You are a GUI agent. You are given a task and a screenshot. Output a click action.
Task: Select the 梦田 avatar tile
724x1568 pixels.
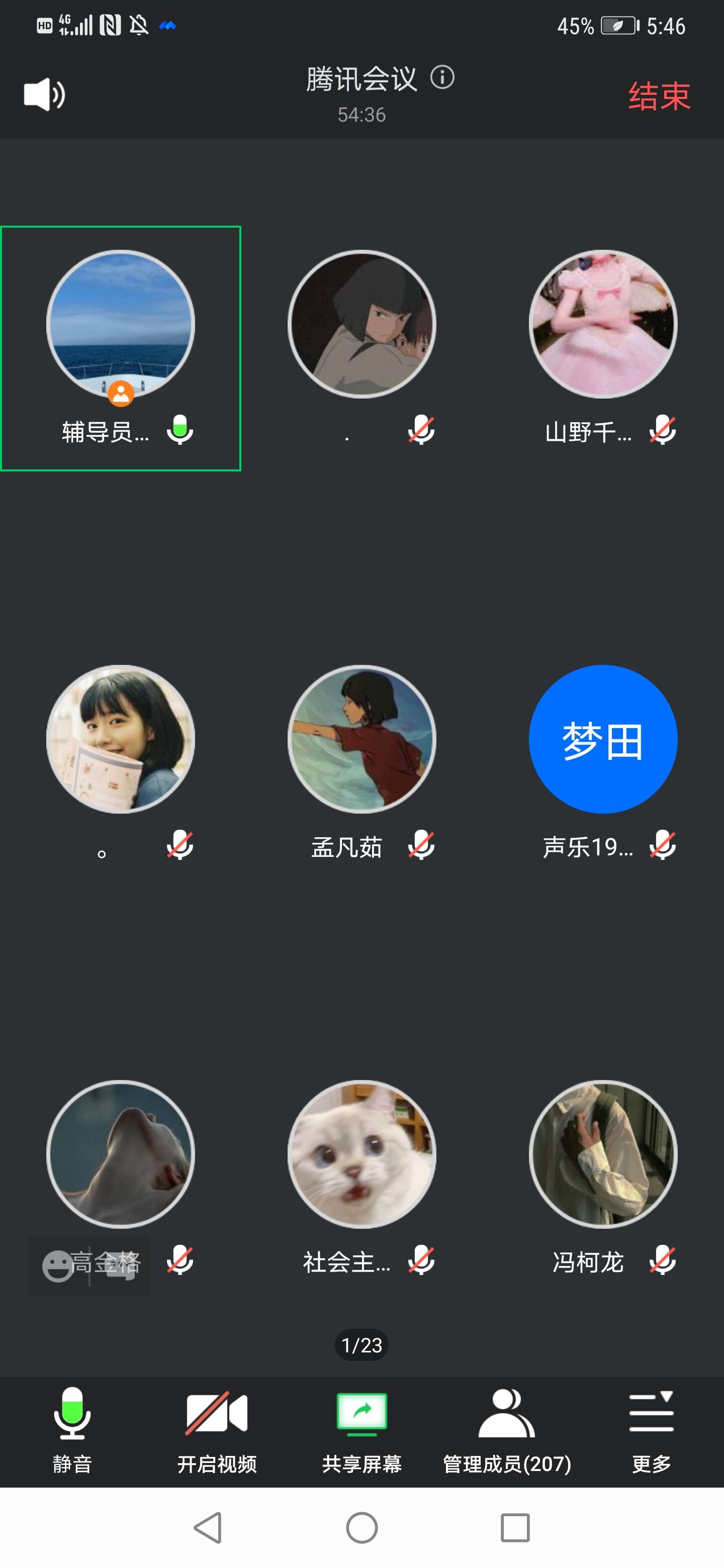point(603,740)
